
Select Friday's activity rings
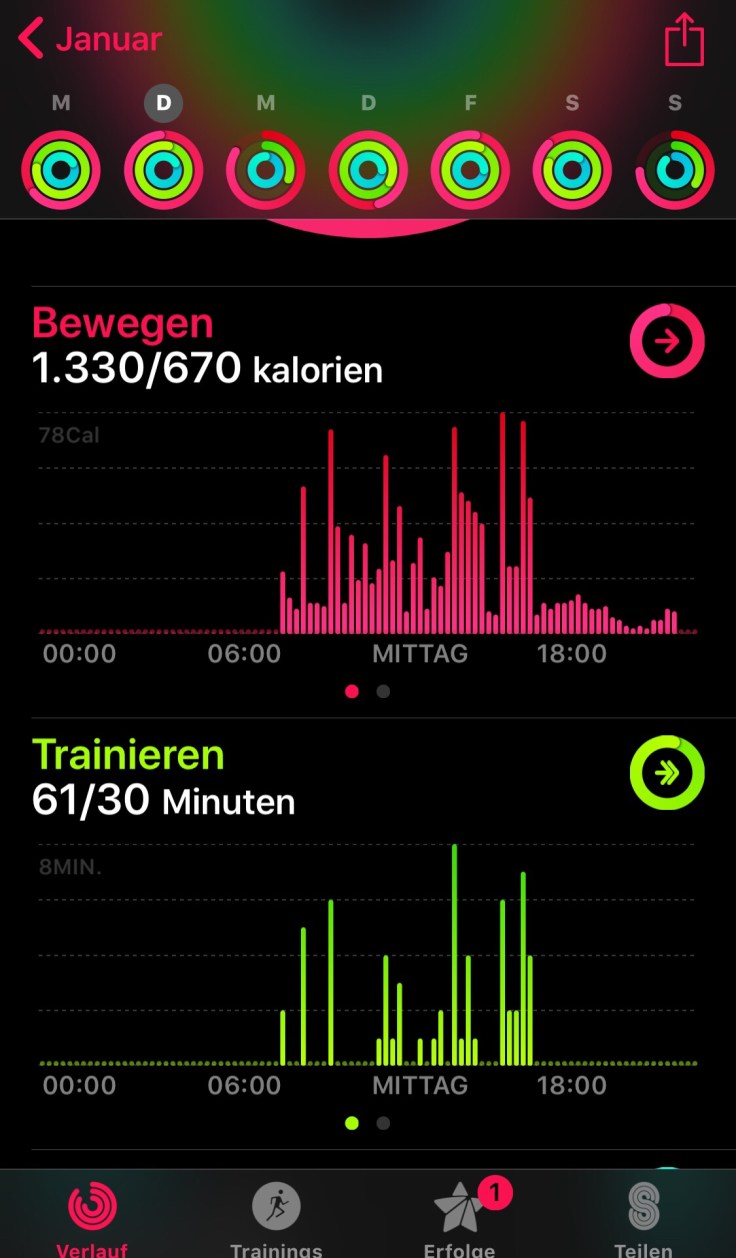pos(470,170)
